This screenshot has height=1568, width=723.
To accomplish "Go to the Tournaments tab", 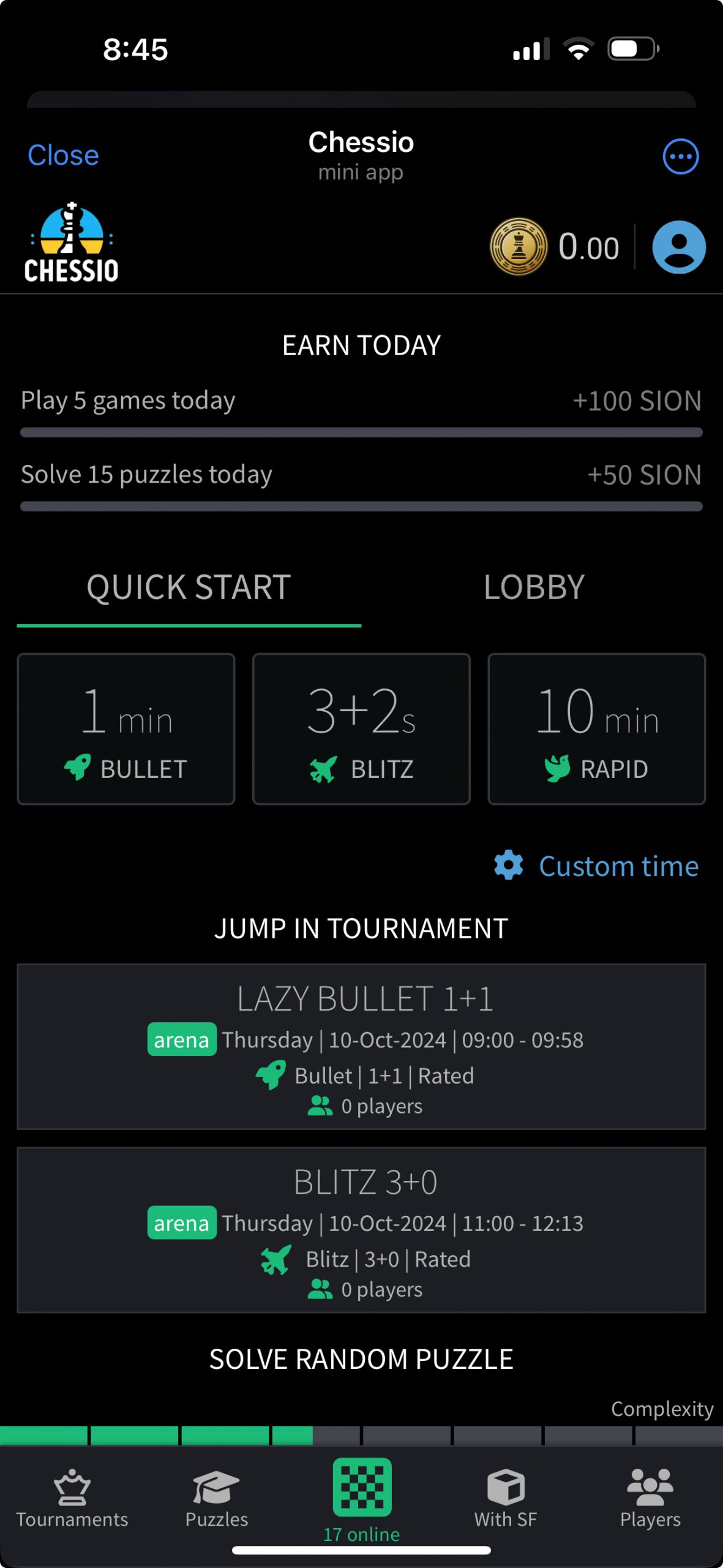I will click(72, 1498).
